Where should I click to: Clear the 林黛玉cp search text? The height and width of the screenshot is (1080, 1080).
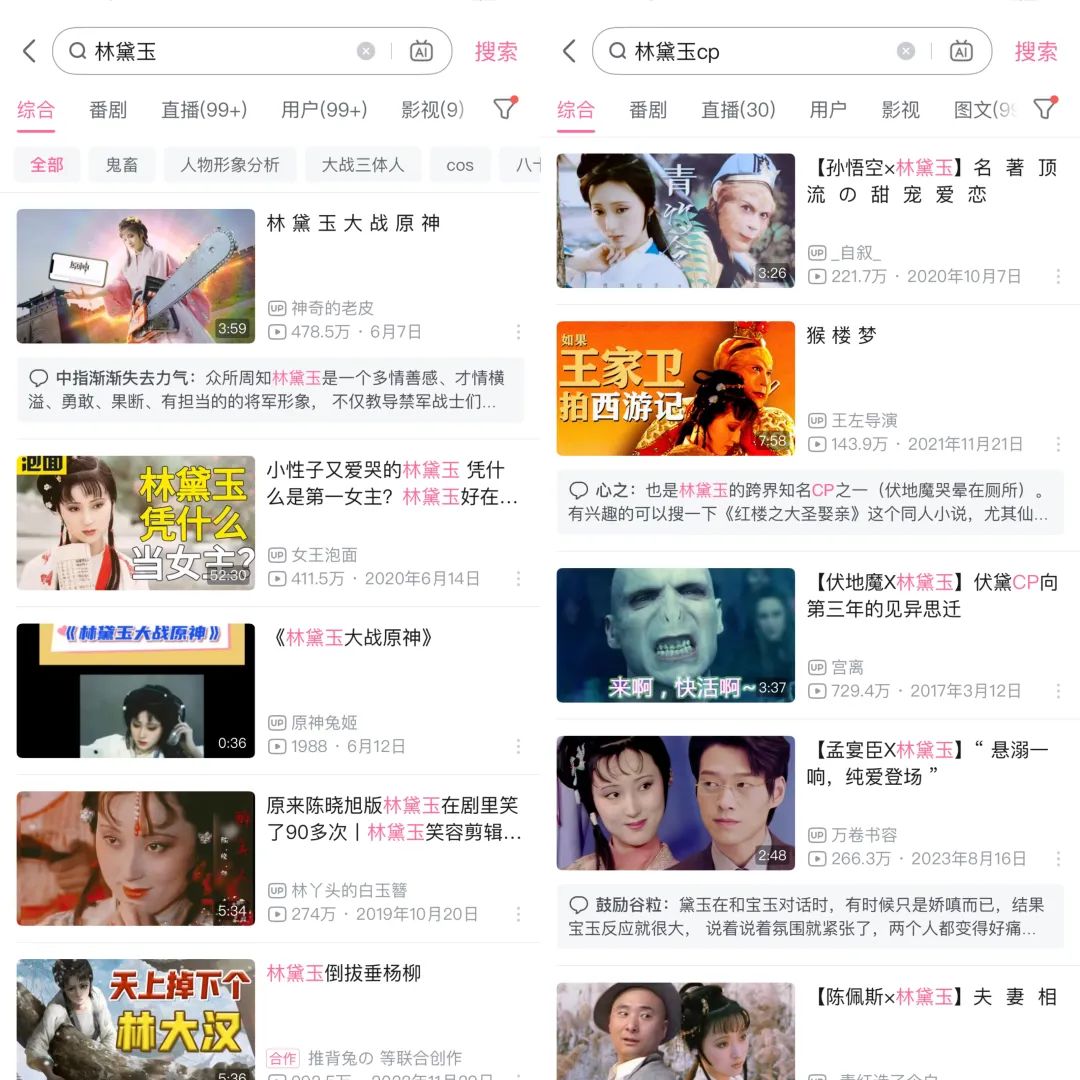coord(906,51)
